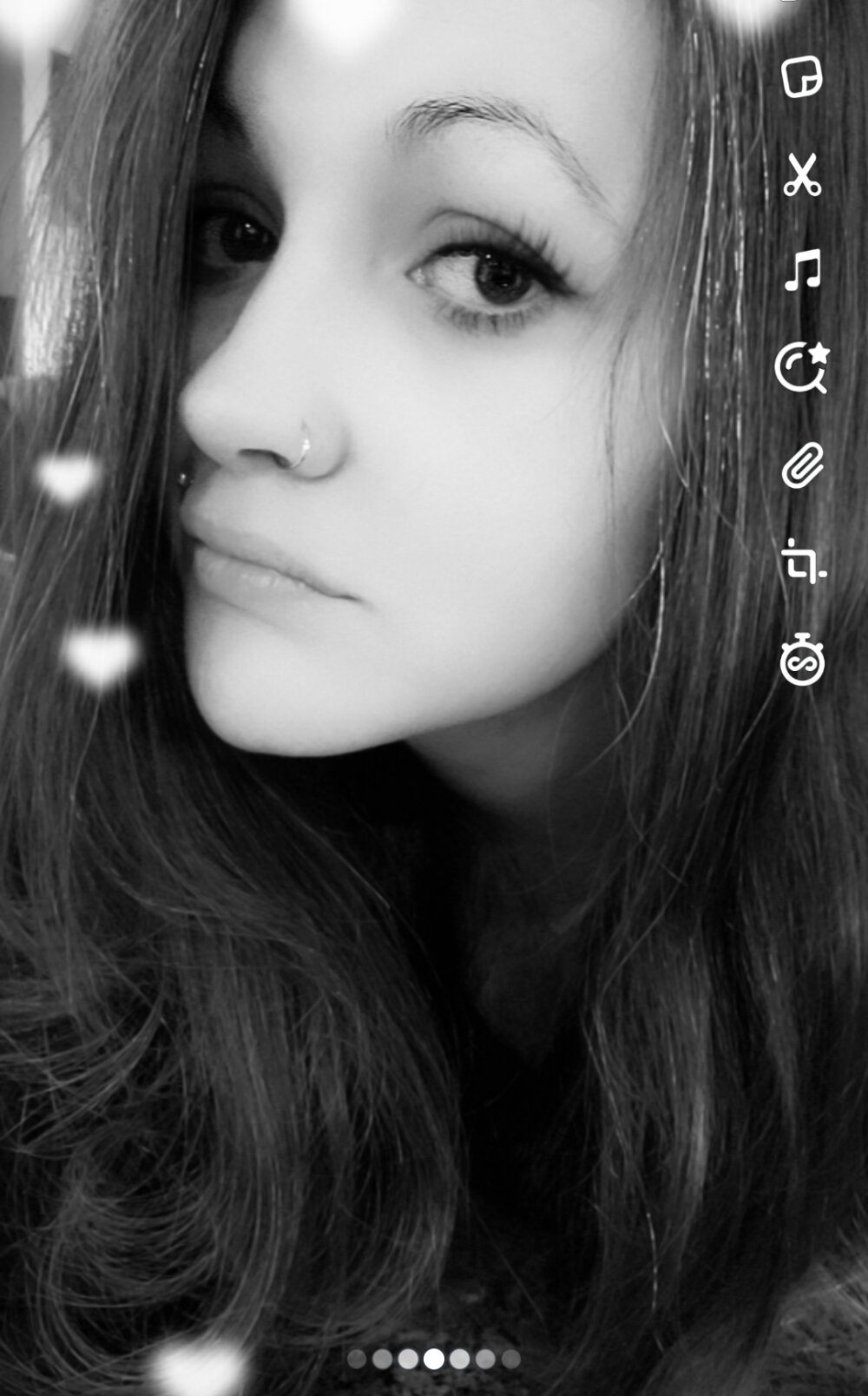Image resolution: width=868 pixels, height=1396 pixels.
Task: Open the sticker picker icon
Action: click(802, 77)
